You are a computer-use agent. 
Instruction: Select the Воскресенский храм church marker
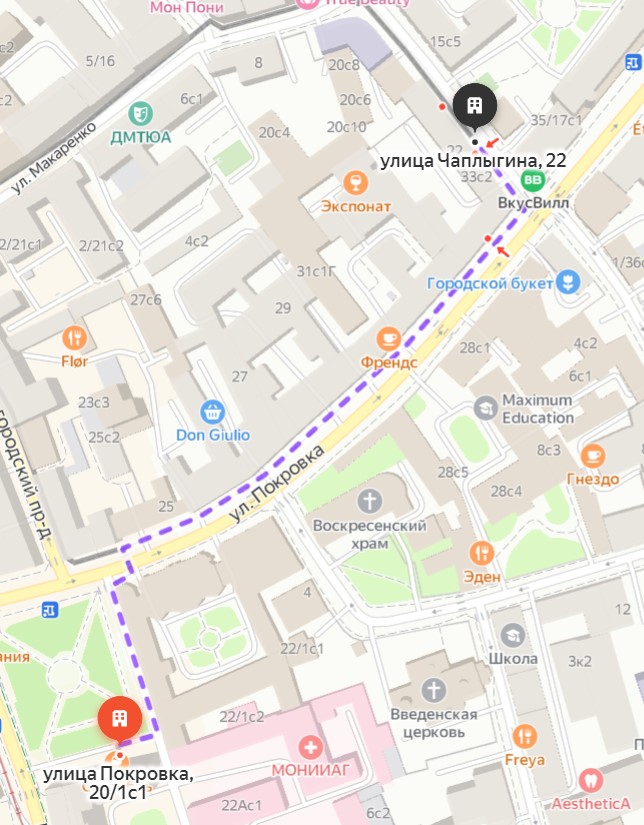tap(370, 499)
